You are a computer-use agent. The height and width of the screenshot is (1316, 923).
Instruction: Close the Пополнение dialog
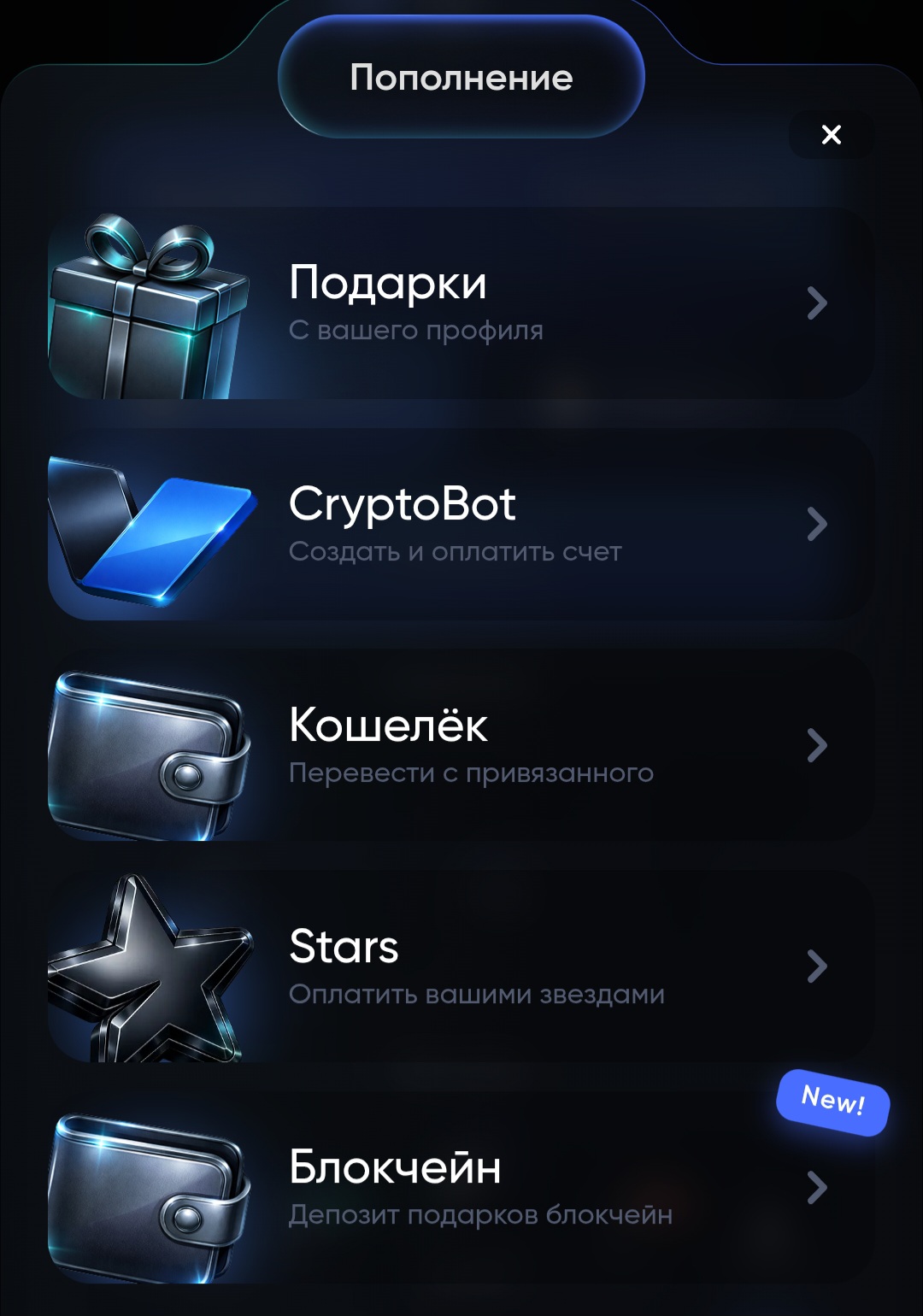(x=831, y=134)
